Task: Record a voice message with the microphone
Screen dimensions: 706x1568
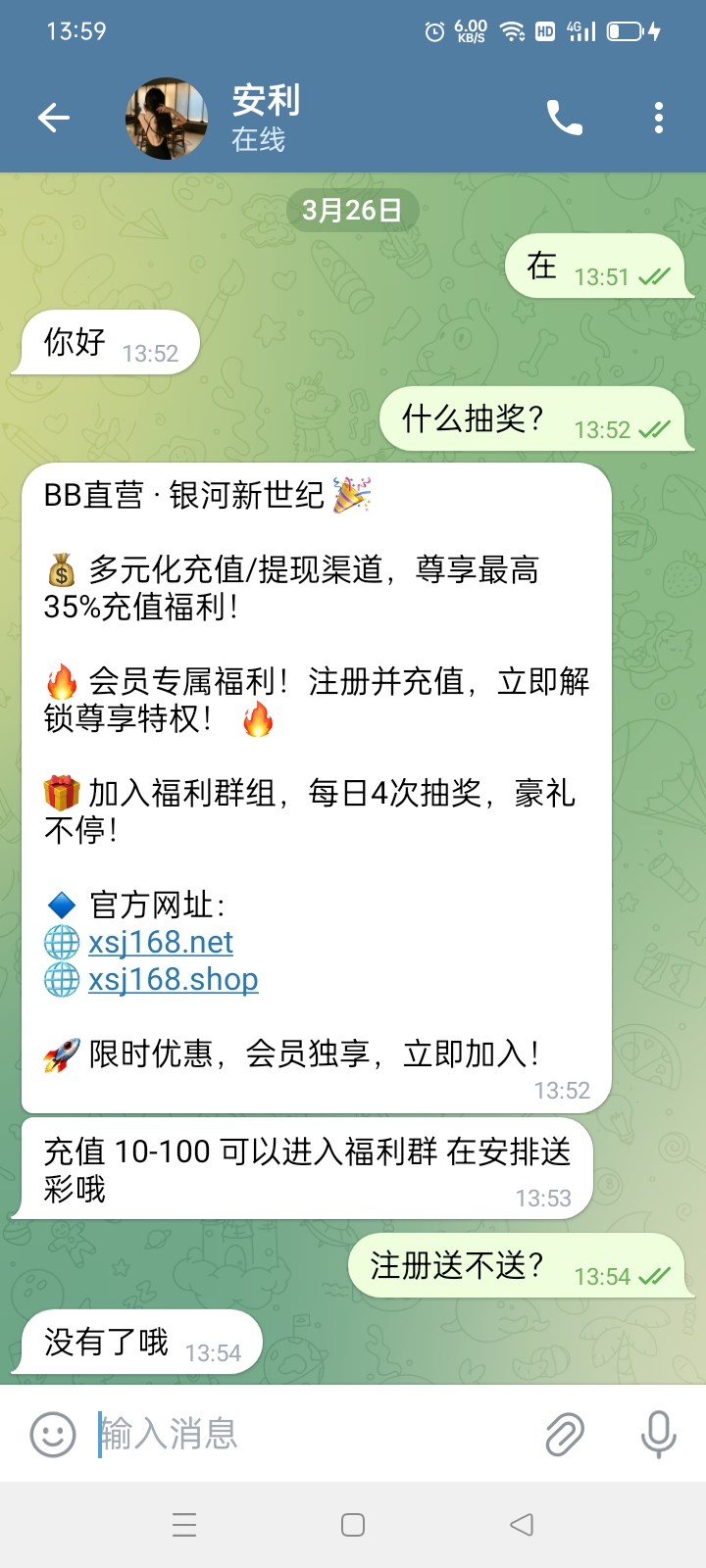Action: [x=658, y=1435]
